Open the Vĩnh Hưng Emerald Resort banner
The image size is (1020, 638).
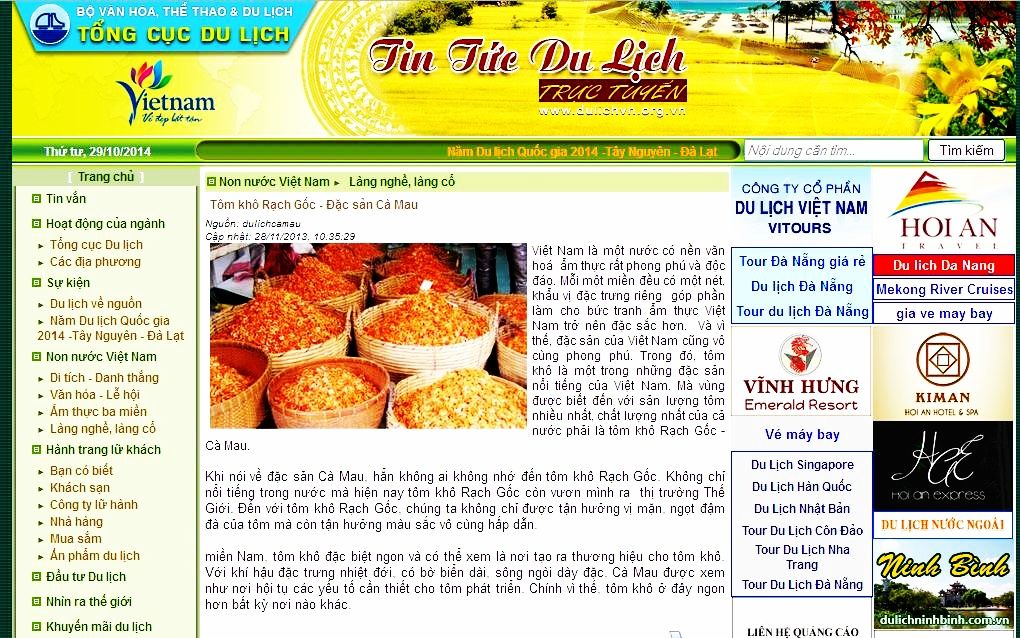(x=801, y=374)
